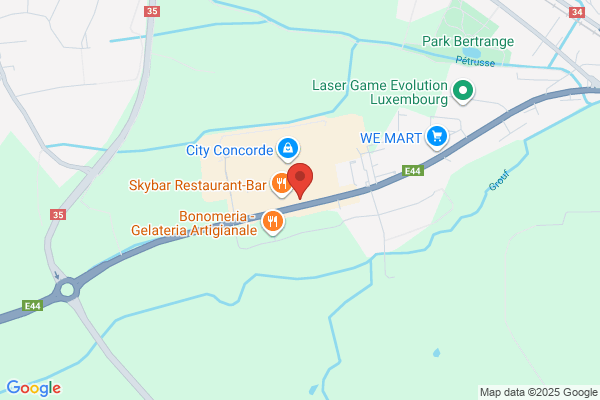Image resolution: width=600 pixels, height=400 pixels.
Task: Select the WE MART store marker
Action: pos(437,137)
